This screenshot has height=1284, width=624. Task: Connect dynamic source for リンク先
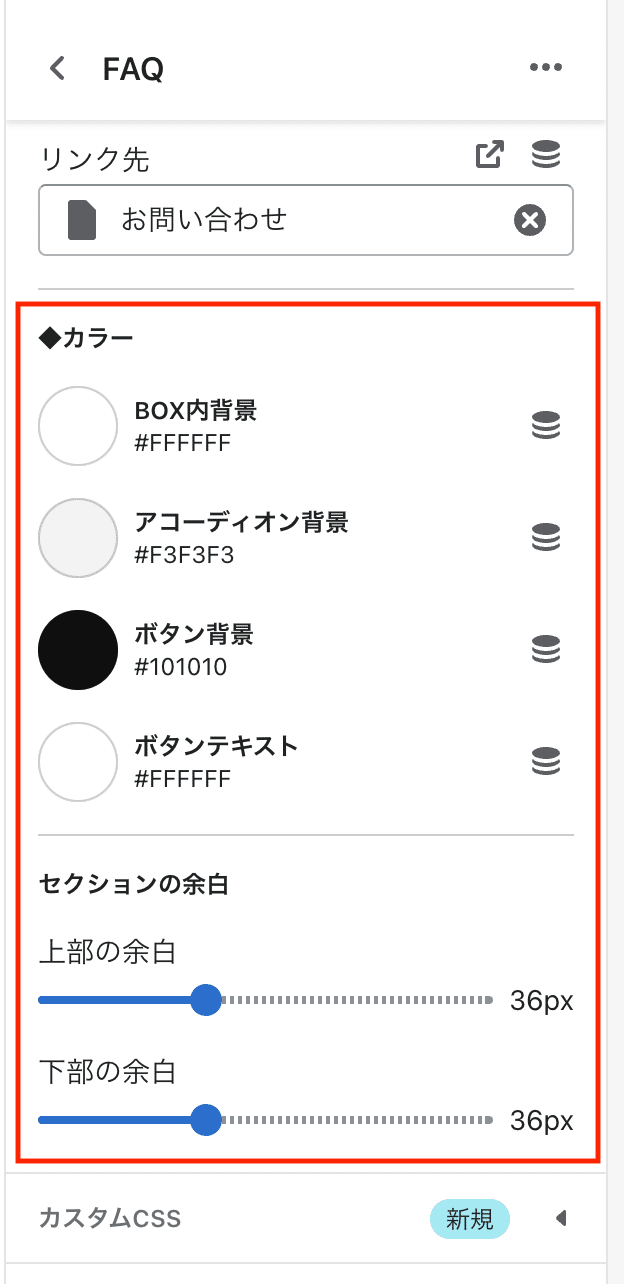click(x=546, y=155)
